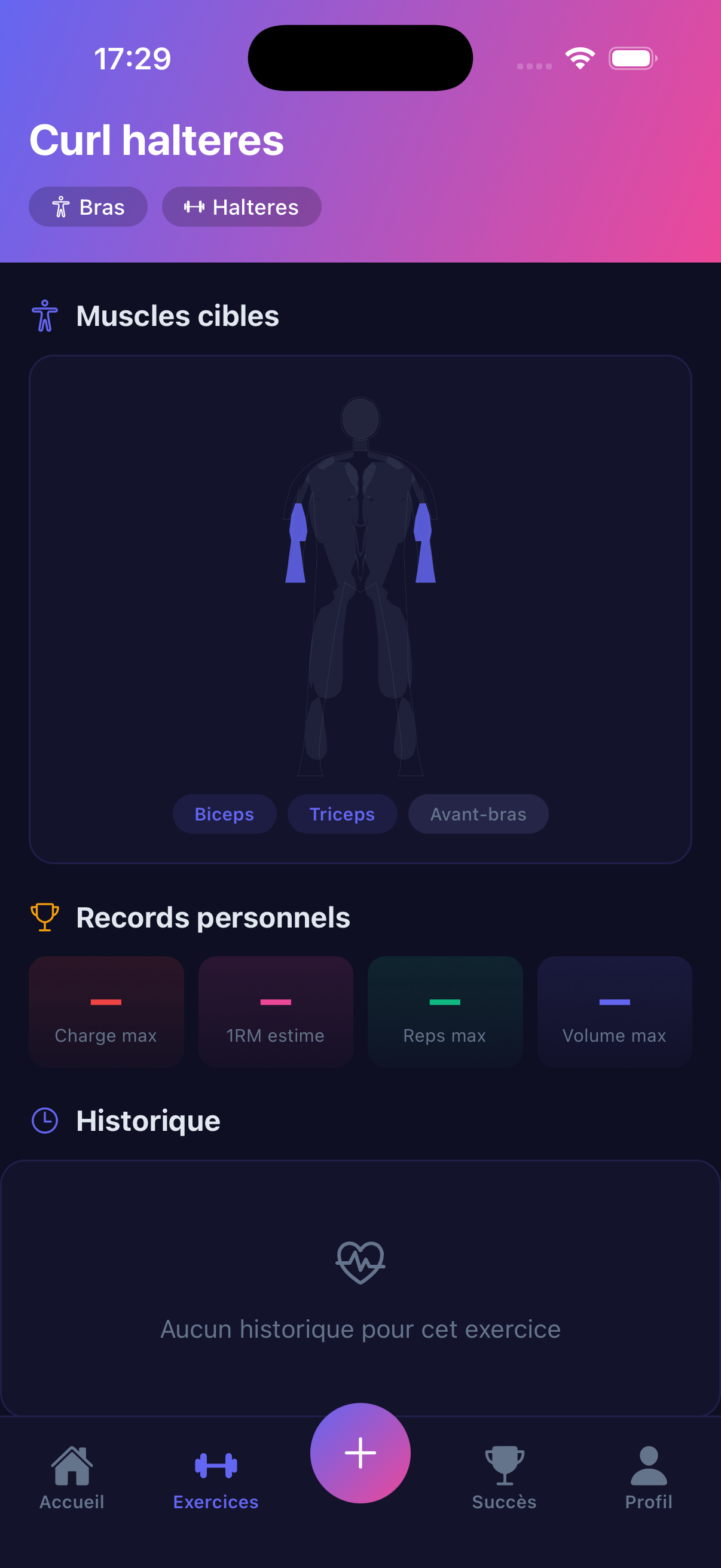Image resolution: width=721 pixels, height=1568 pixels.
Task: Click the trophy icon next to Records personnels
Action: click(x=44, y=917)
